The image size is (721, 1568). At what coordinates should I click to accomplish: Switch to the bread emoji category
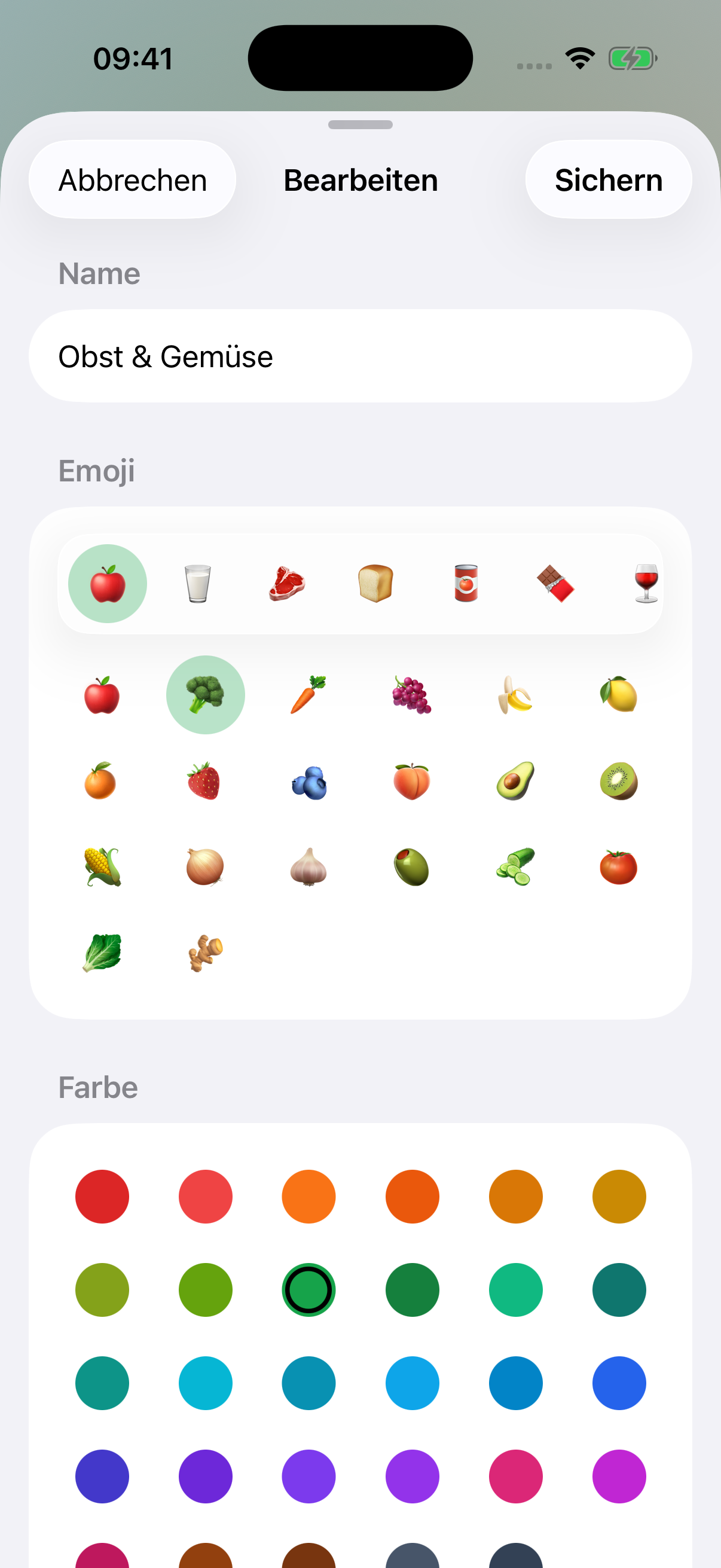point(376,583)
